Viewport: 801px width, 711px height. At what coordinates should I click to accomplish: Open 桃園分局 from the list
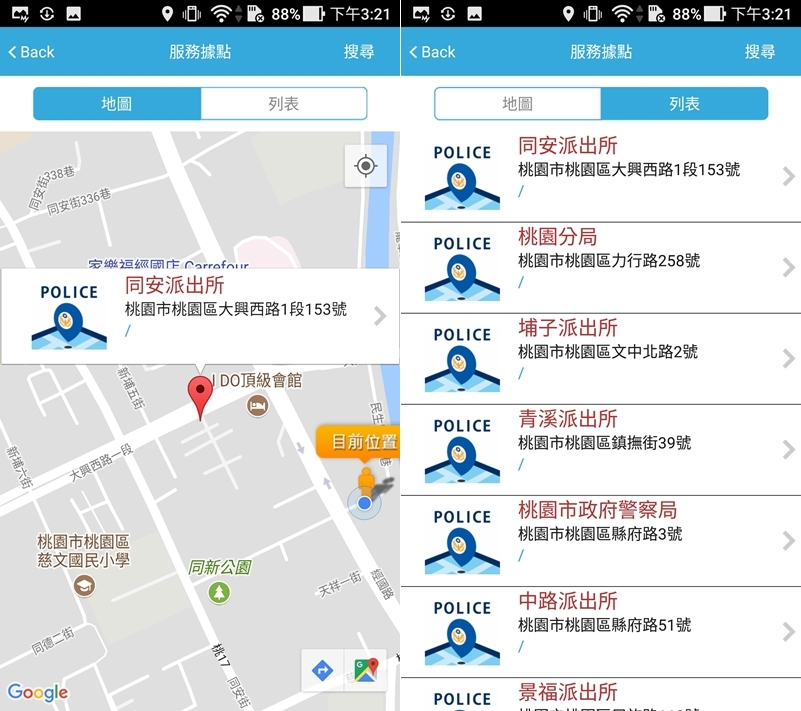pos(600,267)
